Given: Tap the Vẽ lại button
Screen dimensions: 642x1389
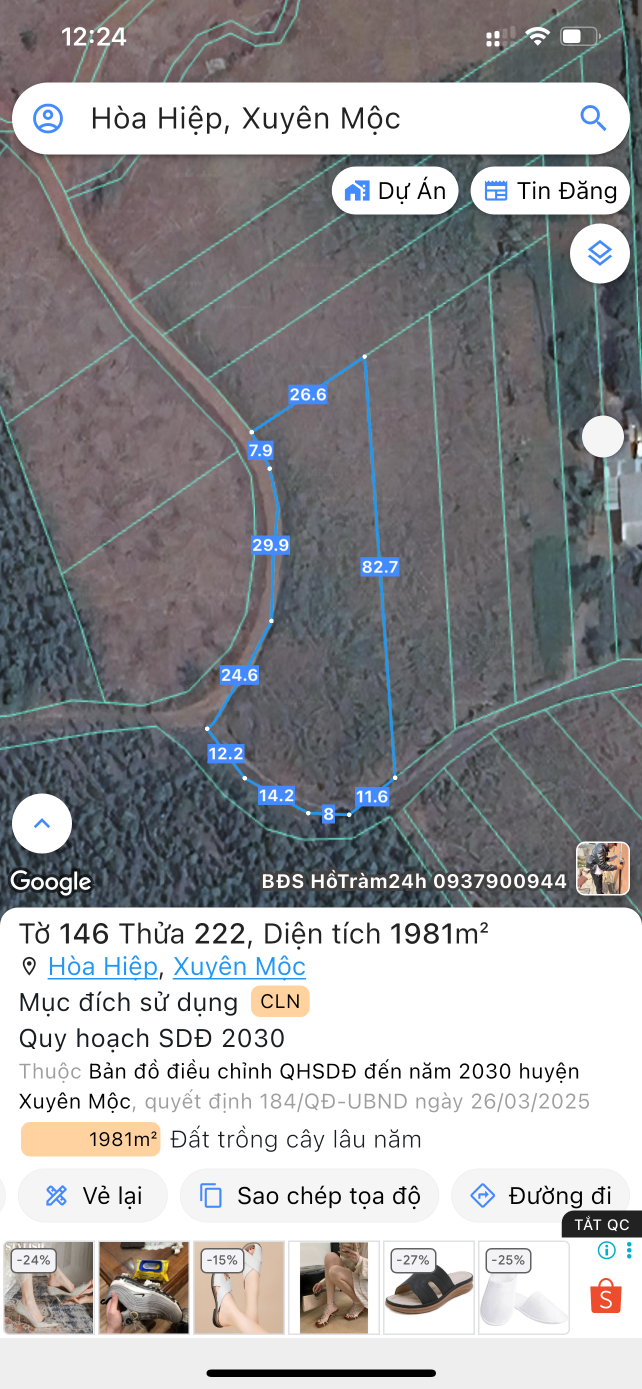Looking at the screenshot, I should 94,1195.
